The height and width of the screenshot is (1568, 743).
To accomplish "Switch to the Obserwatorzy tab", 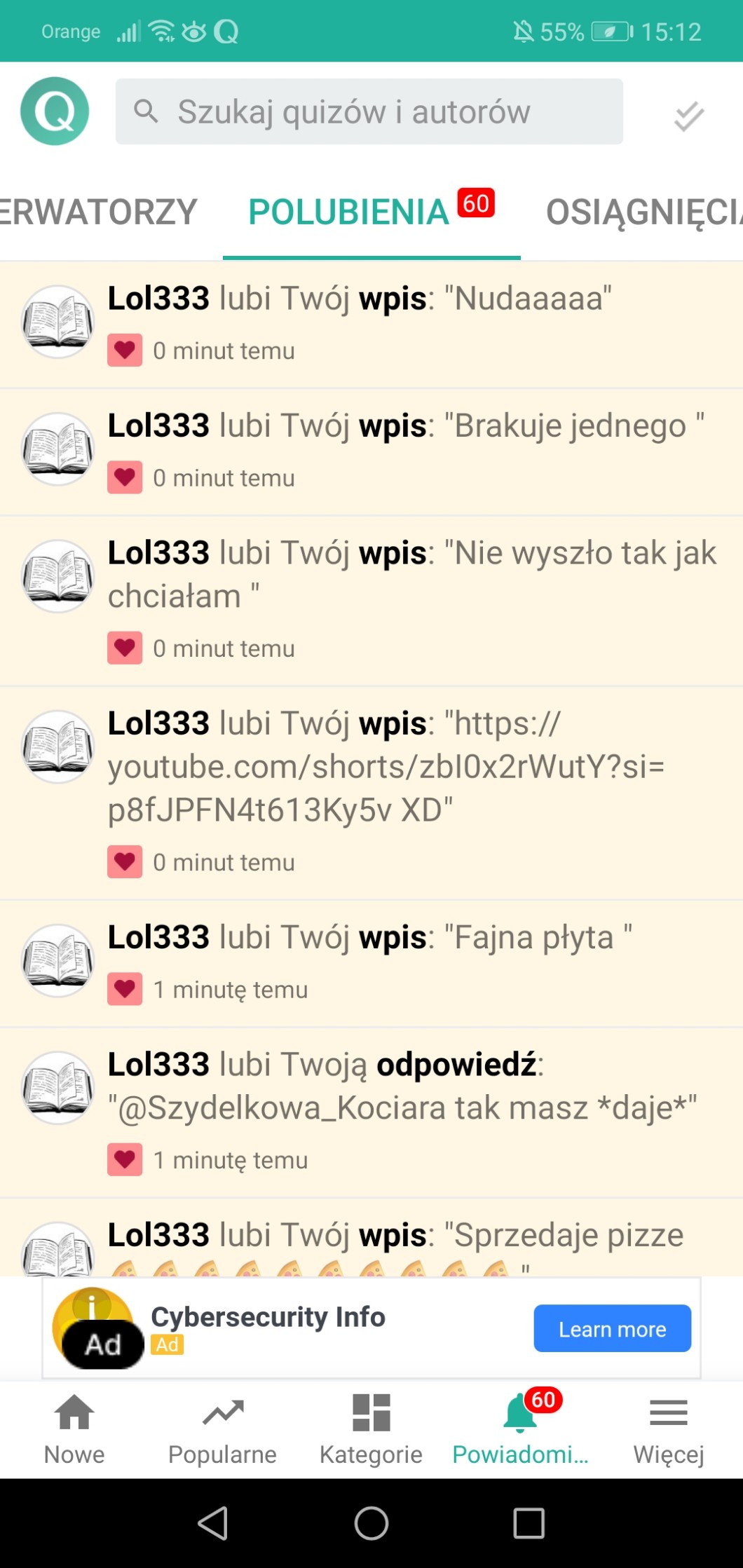I will (x=98, y=212).
